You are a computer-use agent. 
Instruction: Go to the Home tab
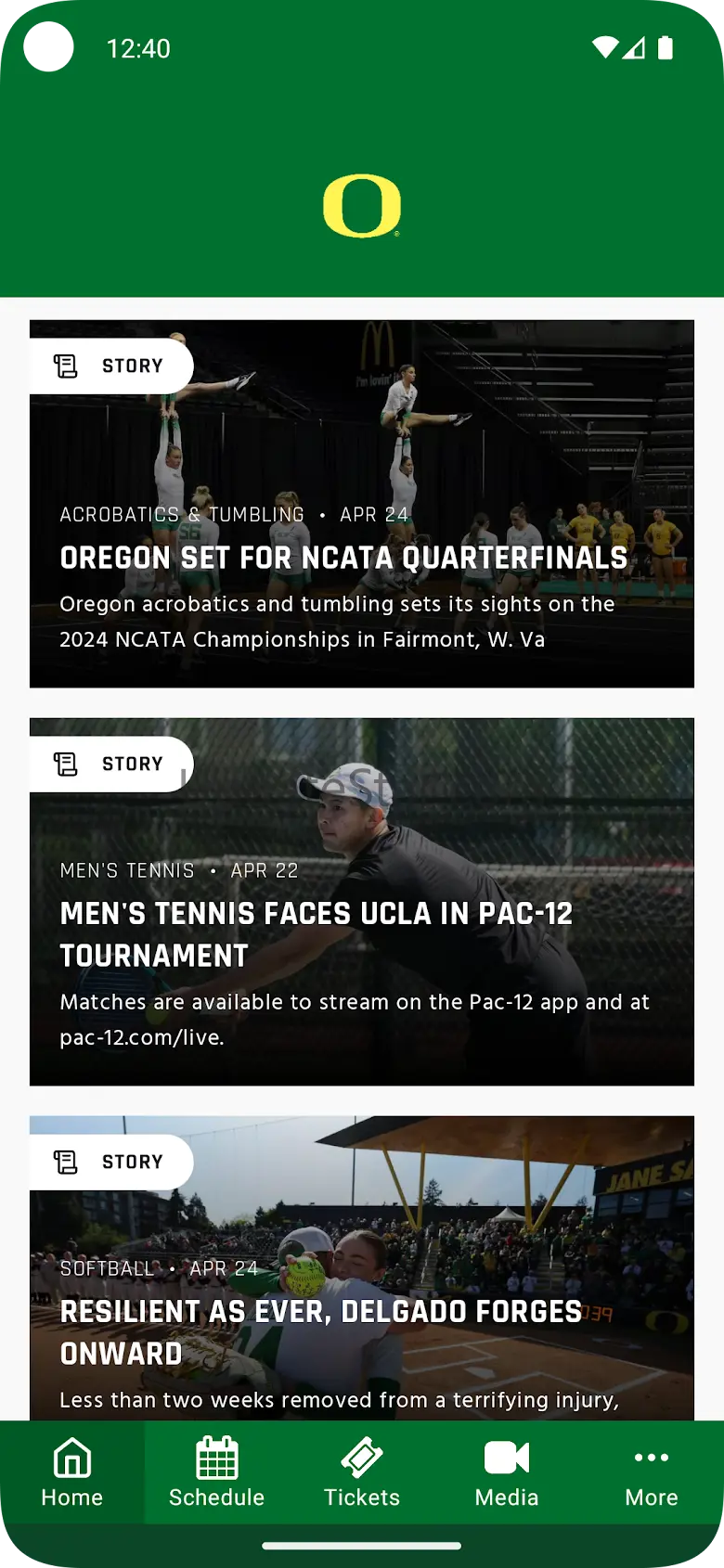(x=72, y=1473)
